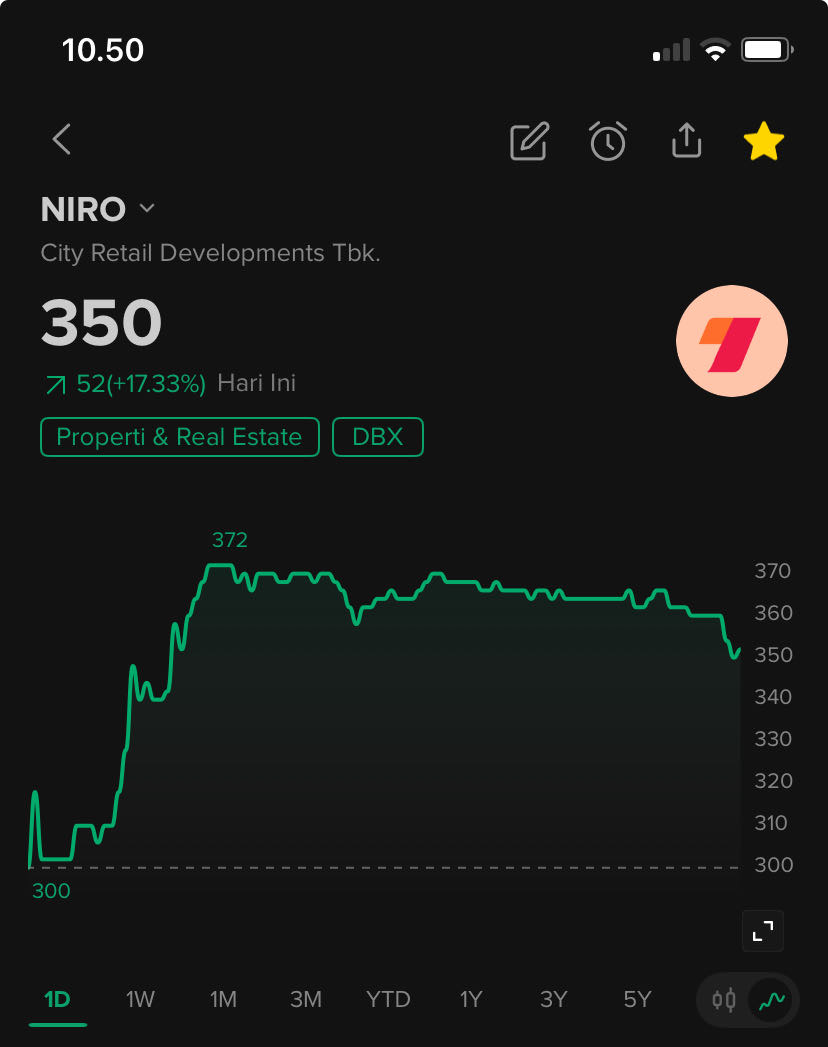The width and height of the screenshot is (828, 1047).
Task: Remove NIRO from the watchlist via the star
Action: click(764, 142)
